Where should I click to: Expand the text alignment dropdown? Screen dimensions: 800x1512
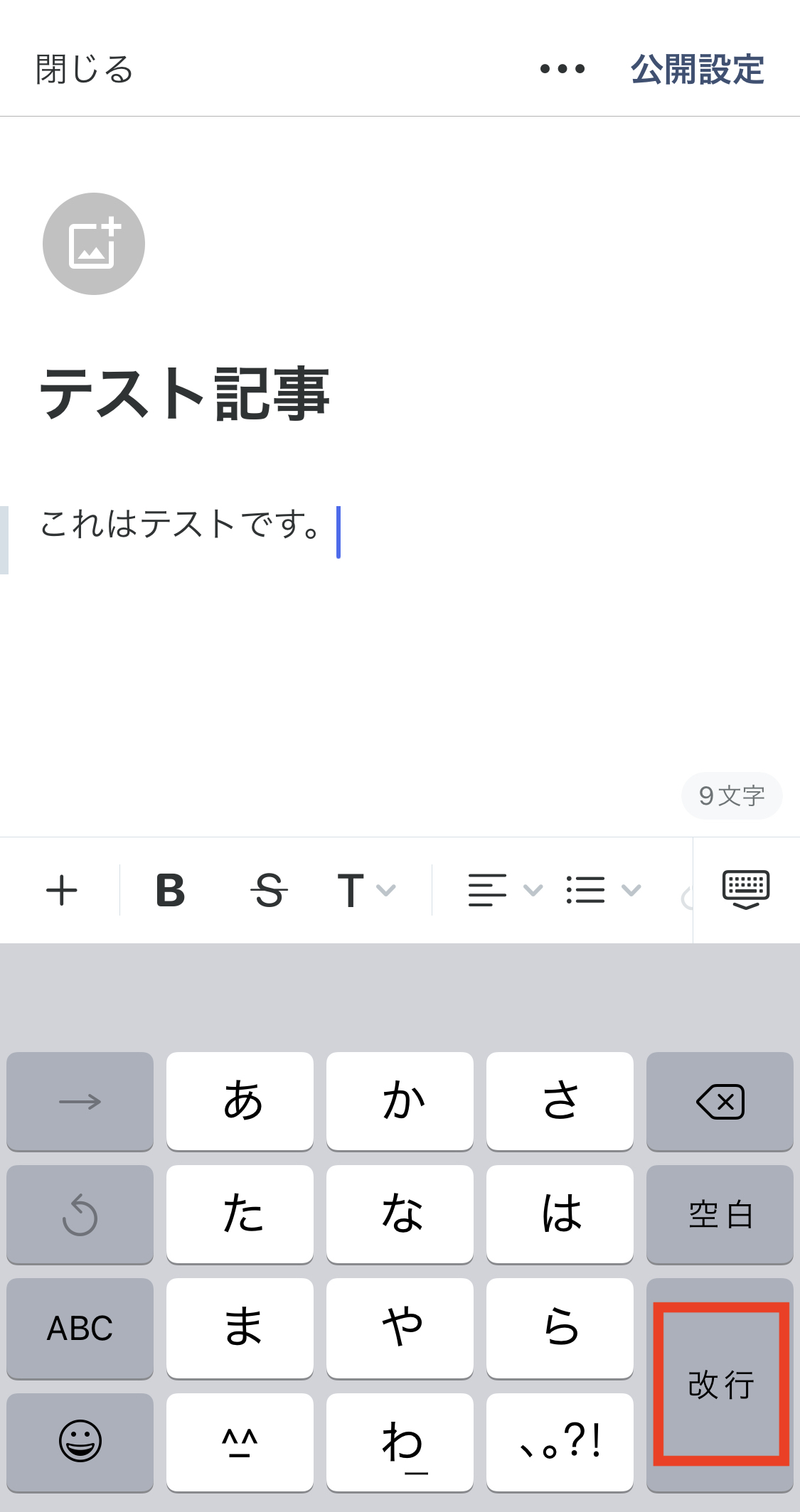505,890
